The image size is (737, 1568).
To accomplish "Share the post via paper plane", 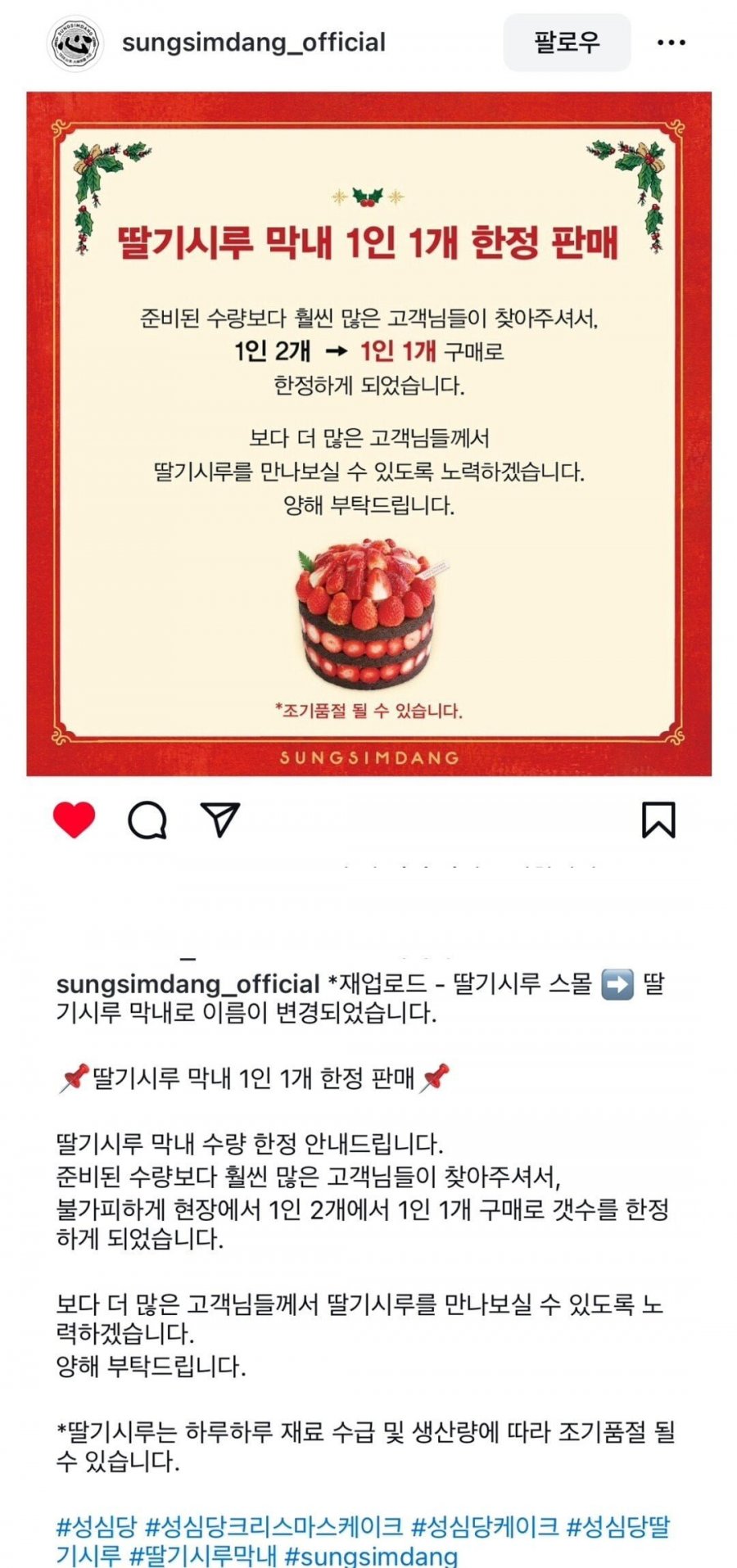I will pyautogui.click(x=219, y=820).
